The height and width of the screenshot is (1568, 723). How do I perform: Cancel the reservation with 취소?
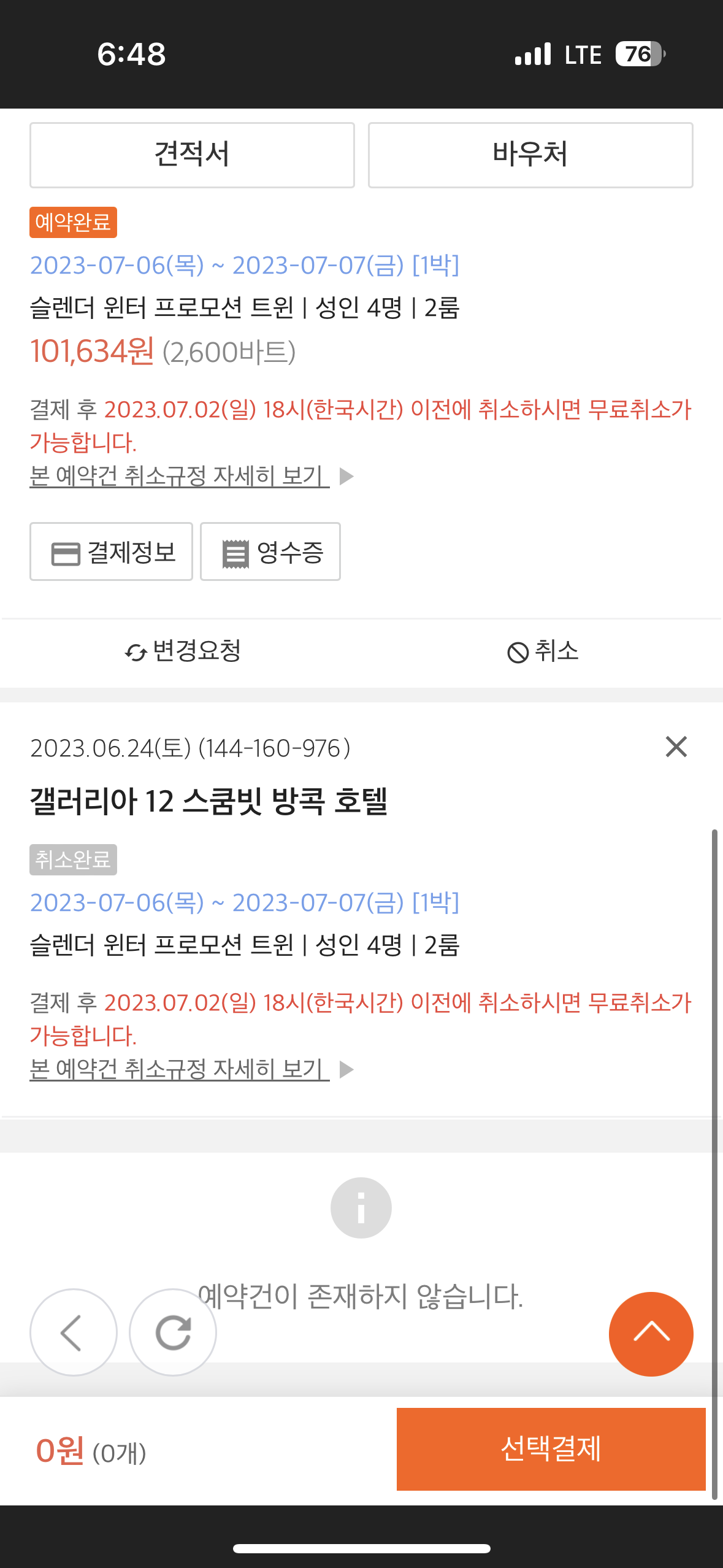pos(543,651)
